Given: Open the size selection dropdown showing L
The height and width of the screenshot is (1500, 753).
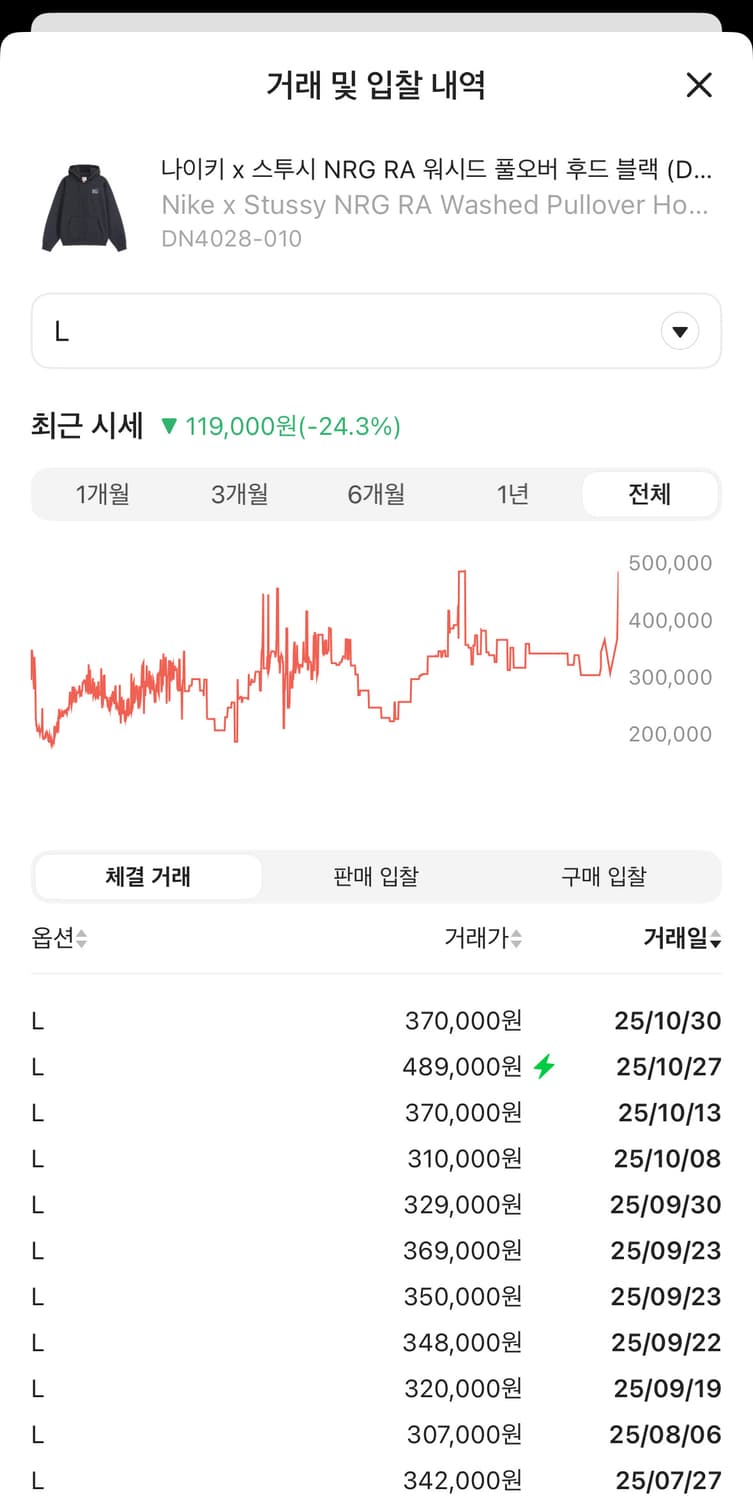Looking at the screenshot, I should (376, 330).
